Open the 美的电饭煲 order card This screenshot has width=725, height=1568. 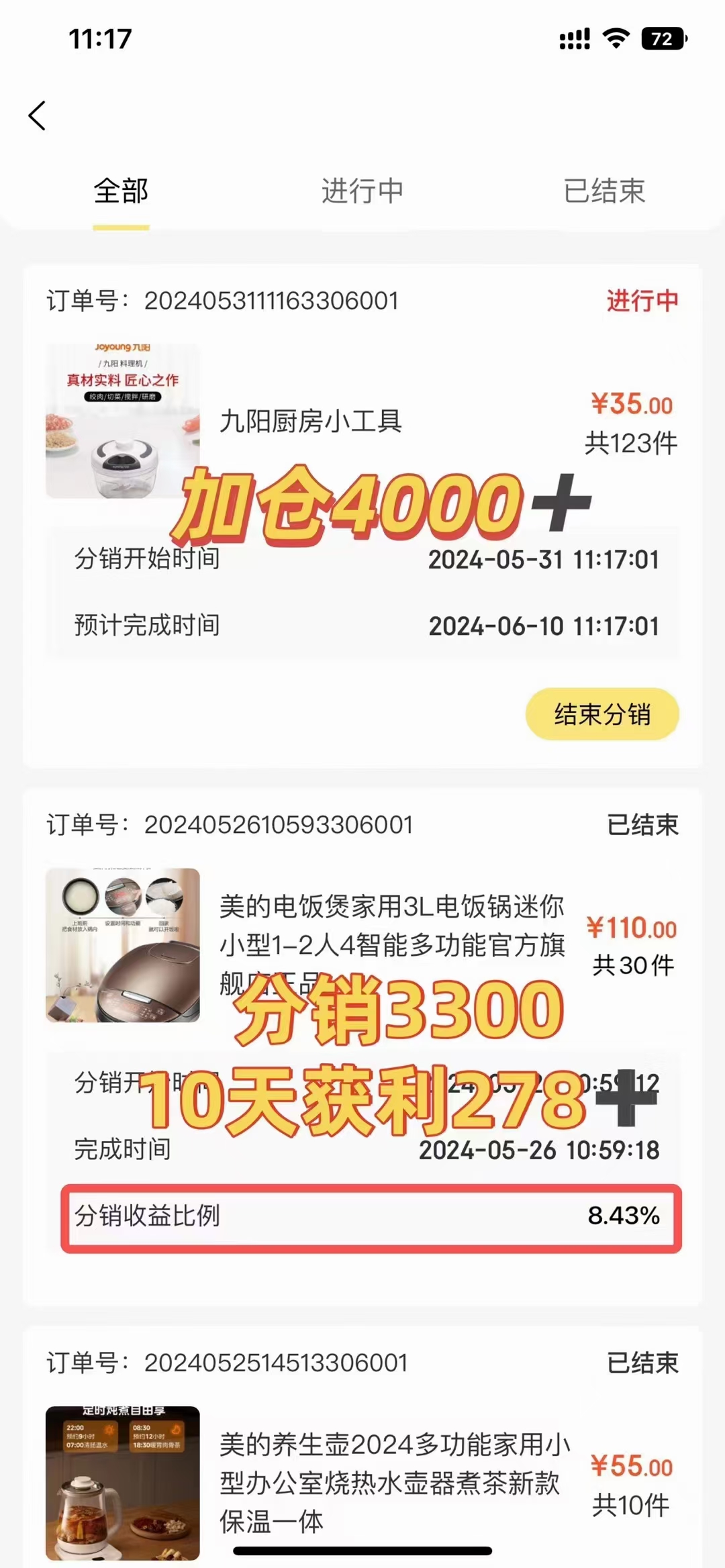click(391, 926)
